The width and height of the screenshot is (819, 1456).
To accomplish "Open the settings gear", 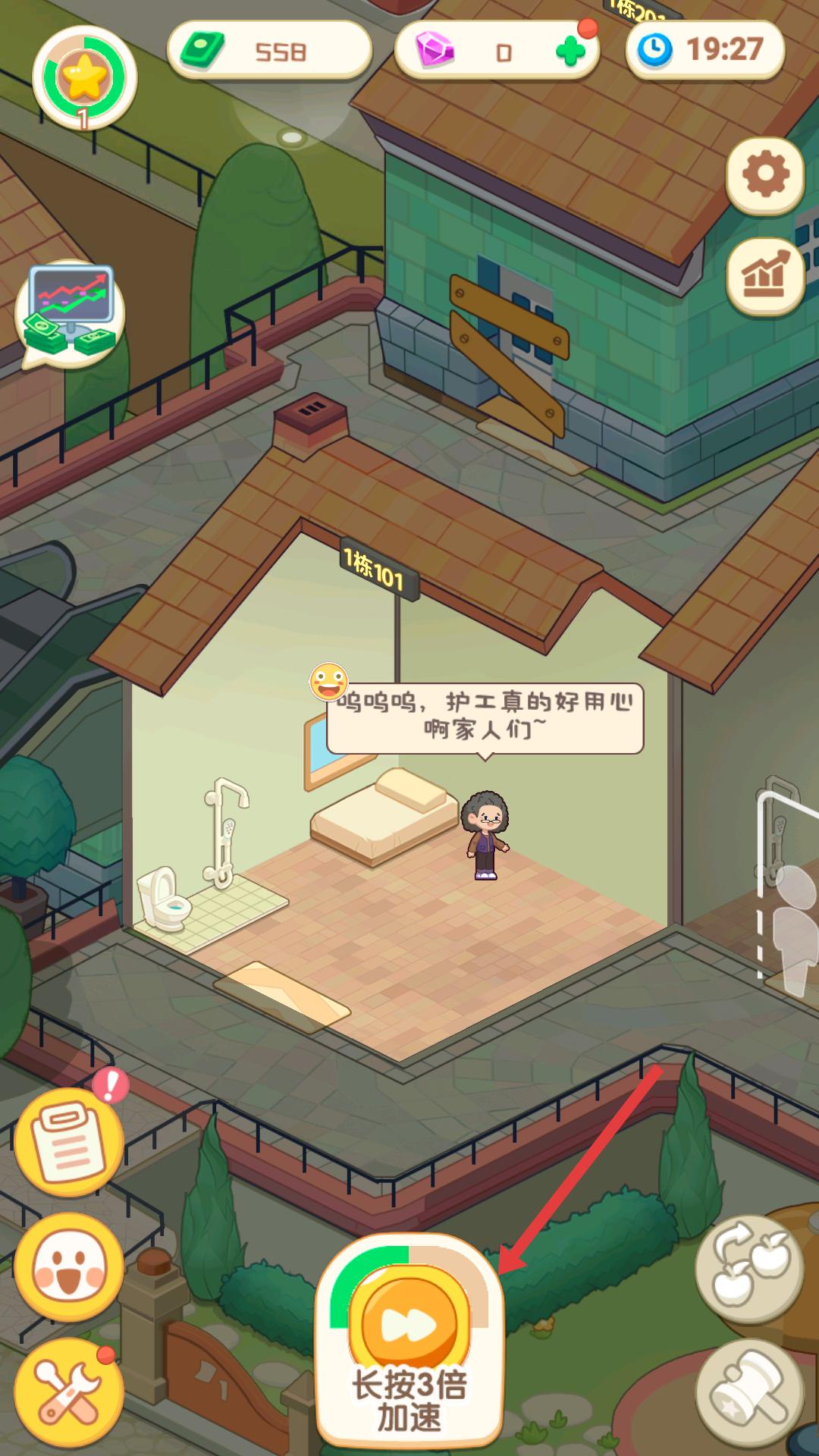I will (x=765, y=175).
